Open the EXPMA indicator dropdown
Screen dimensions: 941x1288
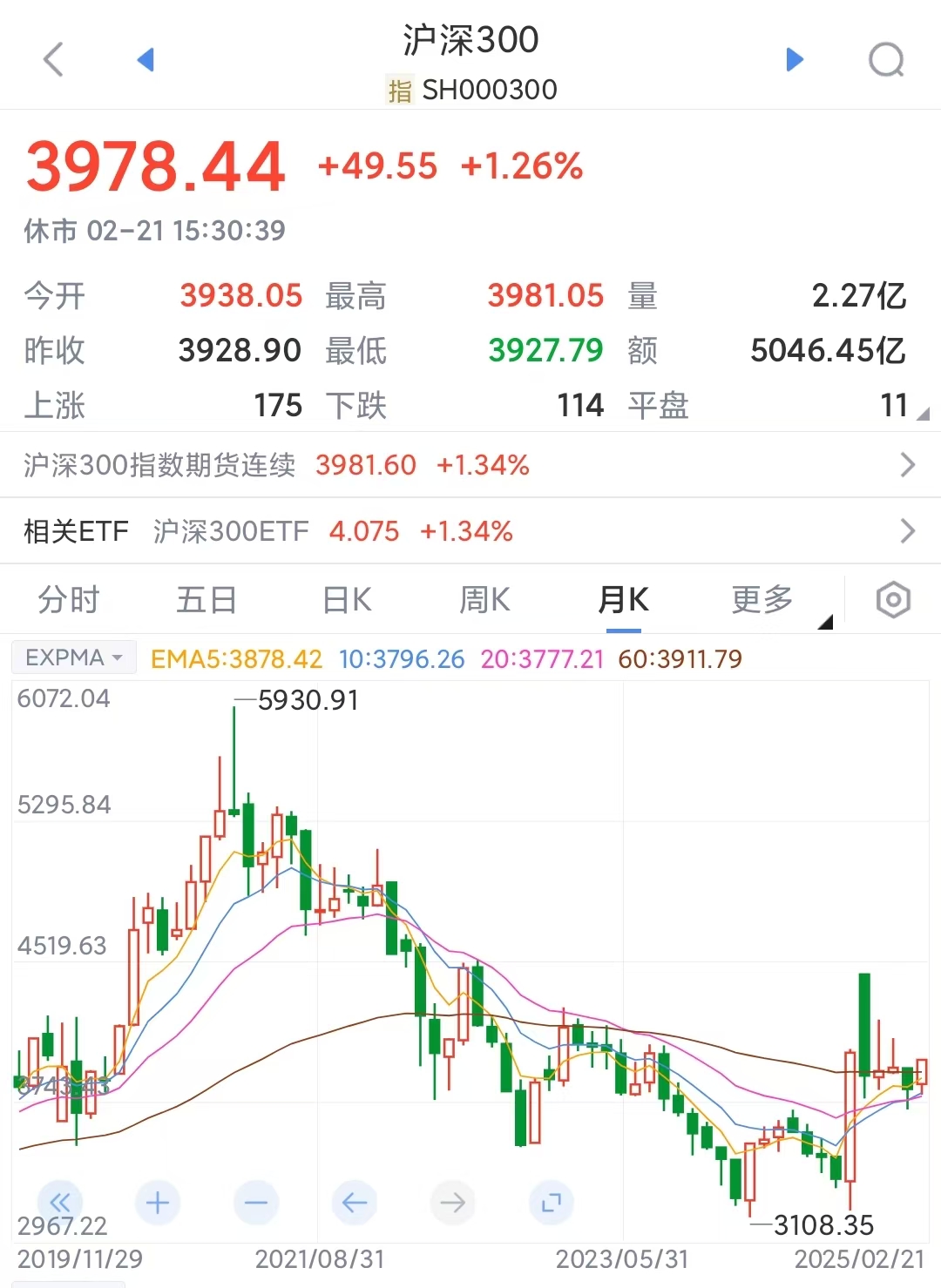74,657
